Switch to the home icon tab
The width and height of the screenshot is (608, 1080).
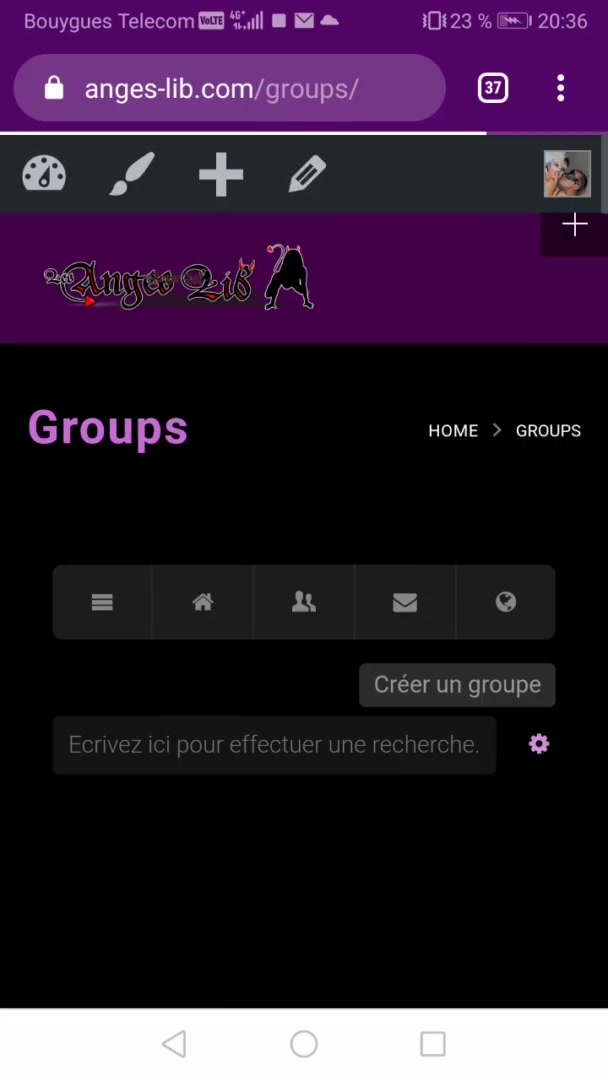coord(203,602)
